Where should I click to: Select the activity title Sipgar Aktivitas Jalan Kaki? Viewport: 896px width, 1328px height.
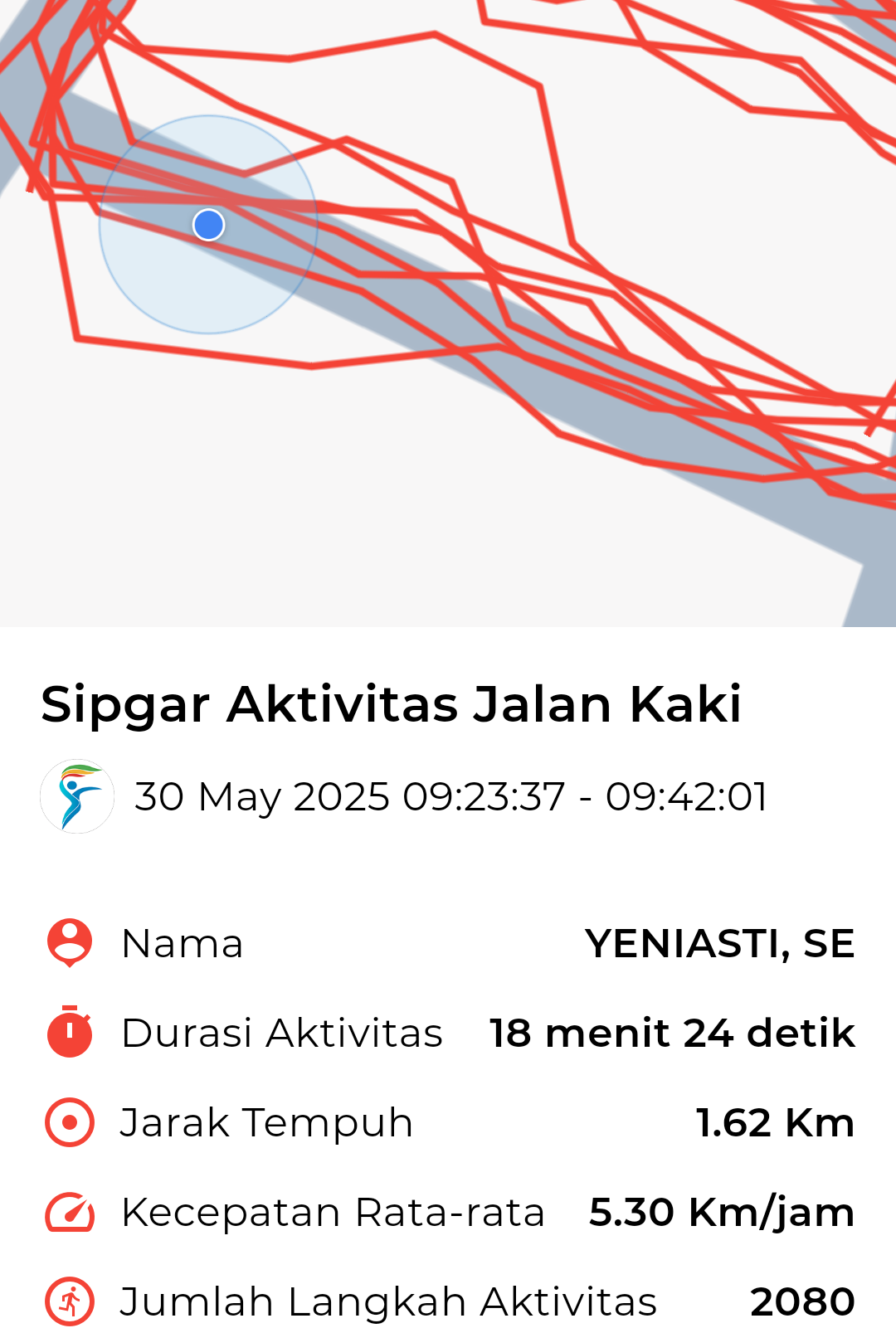[x=393, y=704]
